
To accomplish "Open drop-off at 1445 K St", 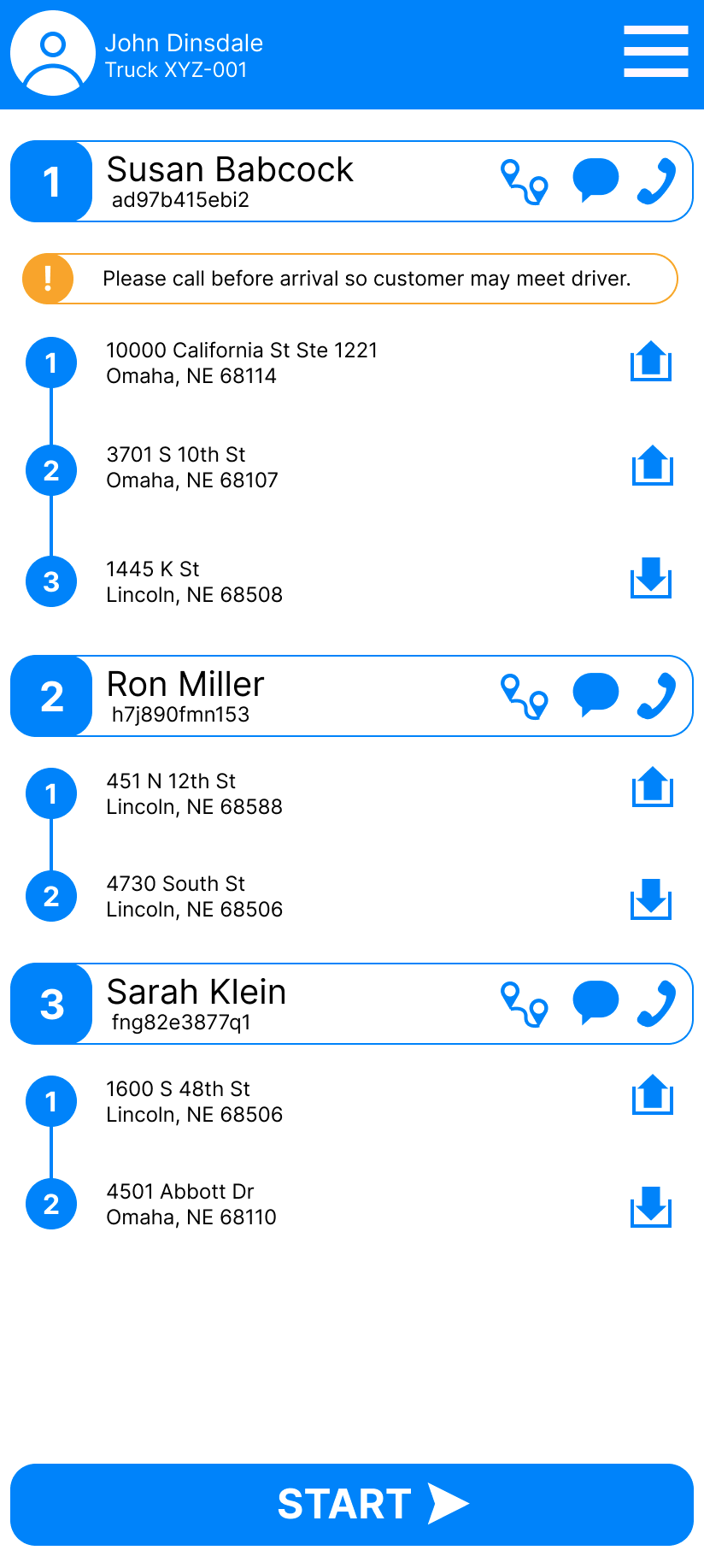I will pyautogui.click(x=651, y=578).
